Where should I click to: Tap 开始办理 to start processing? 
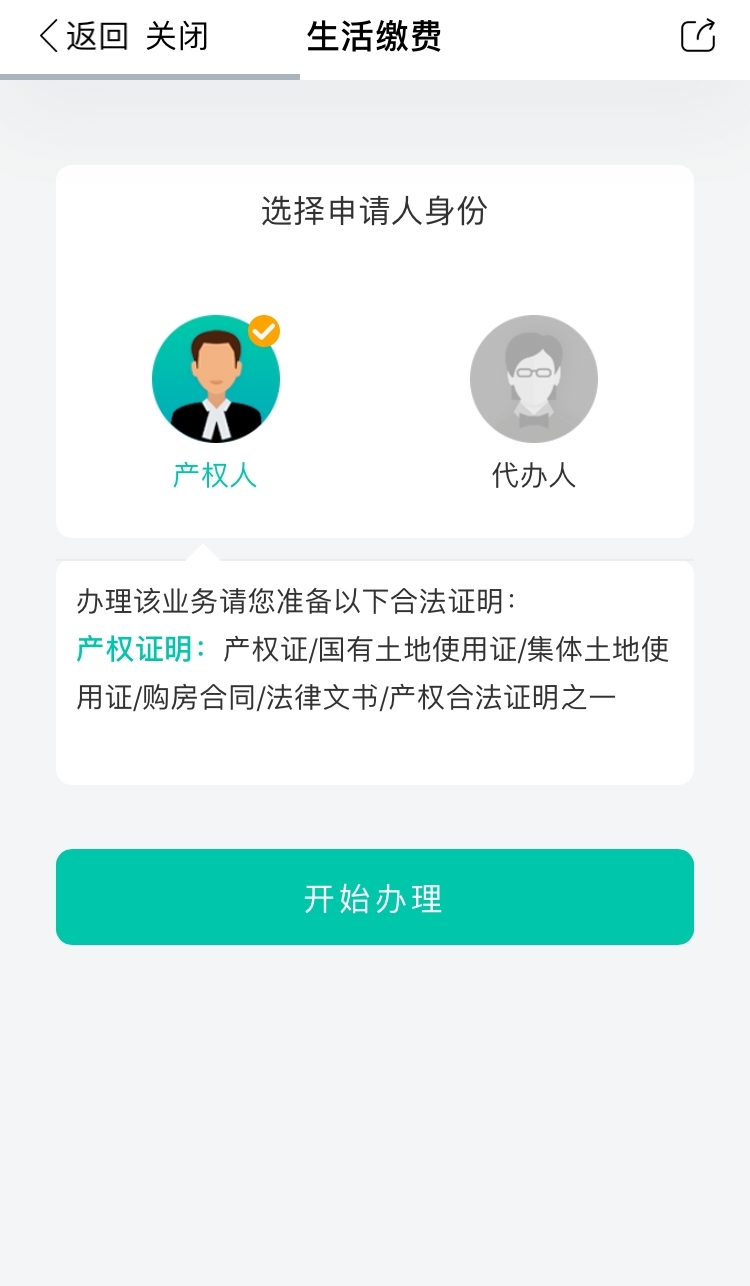click(x=375, y=897)
